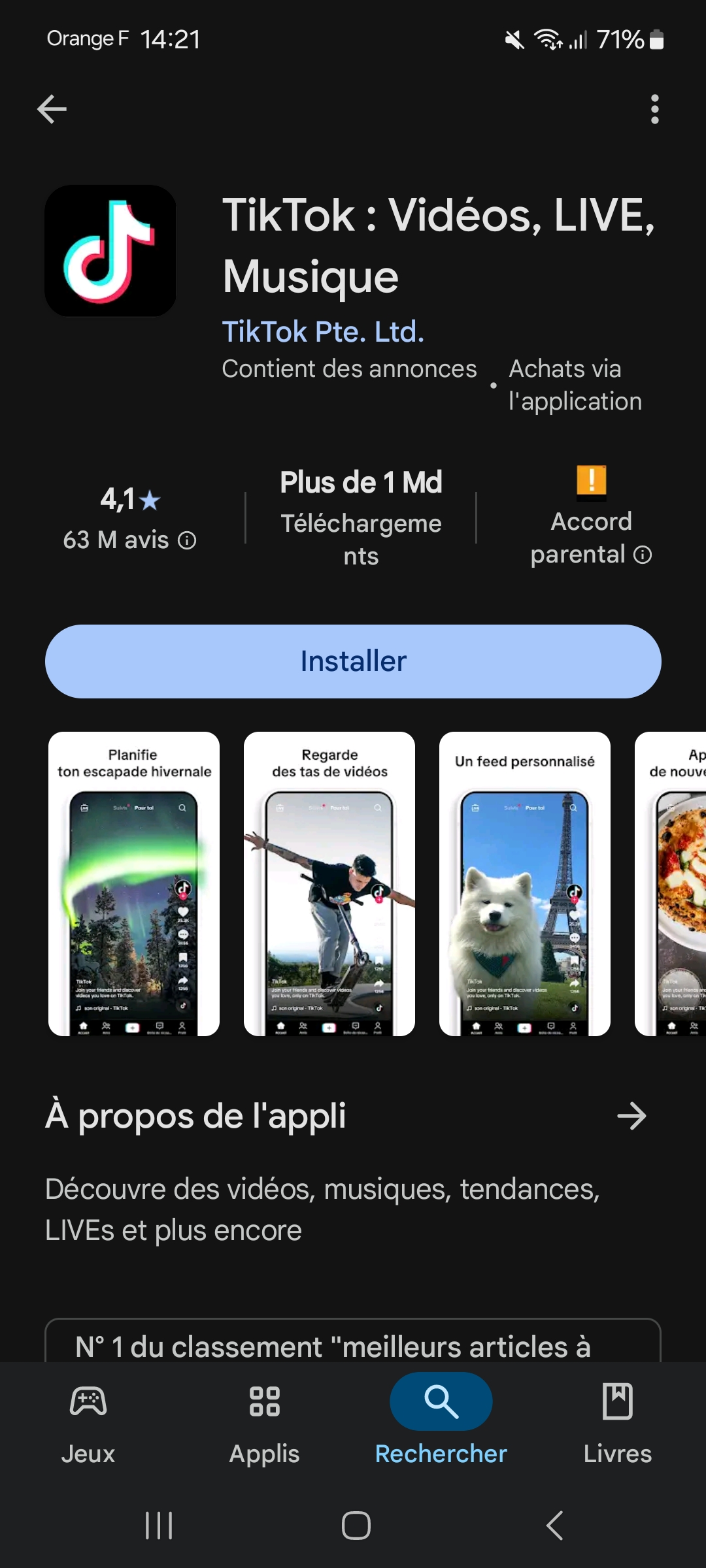Return to the home screen
This screenshot has width=706, height=1568.
point(356,1526)
